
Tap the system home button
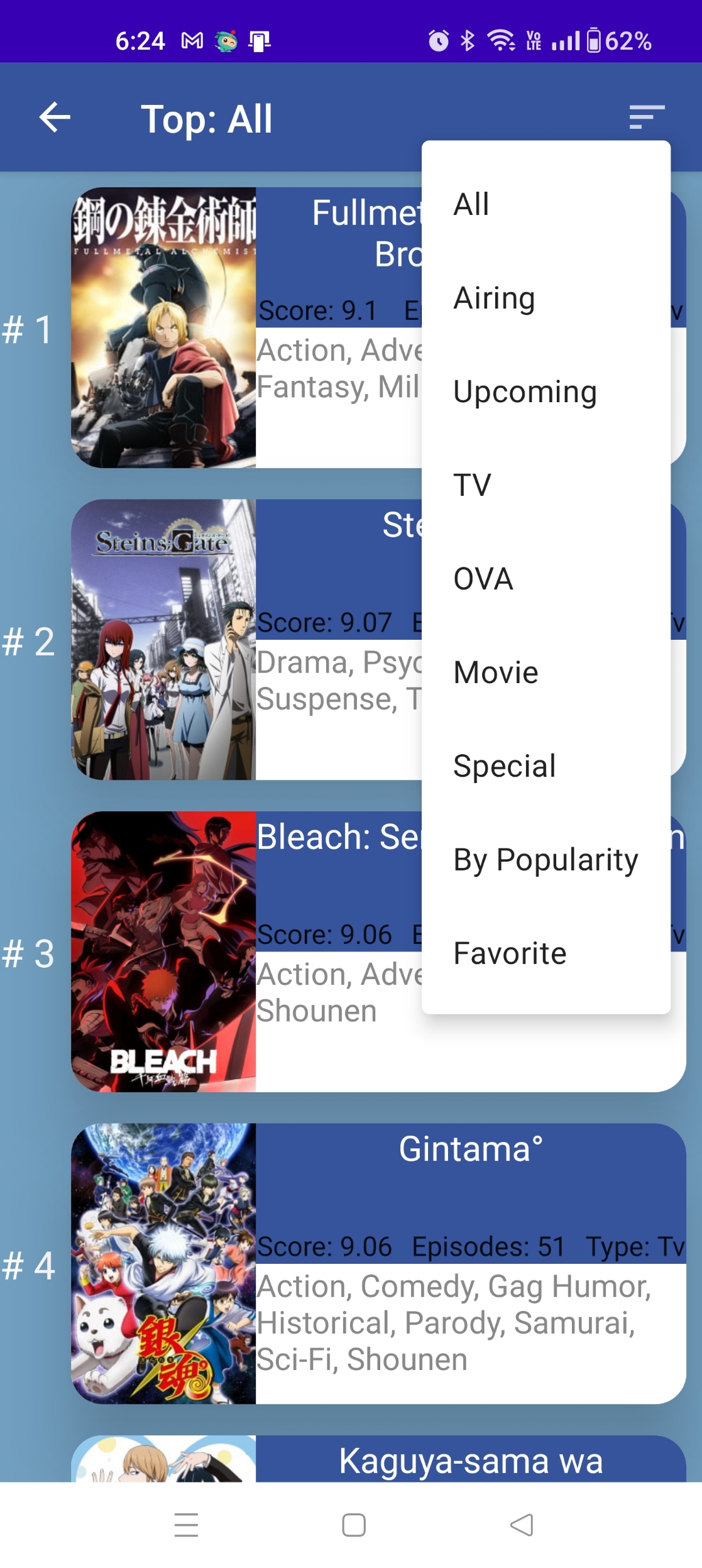point(354,1525)
